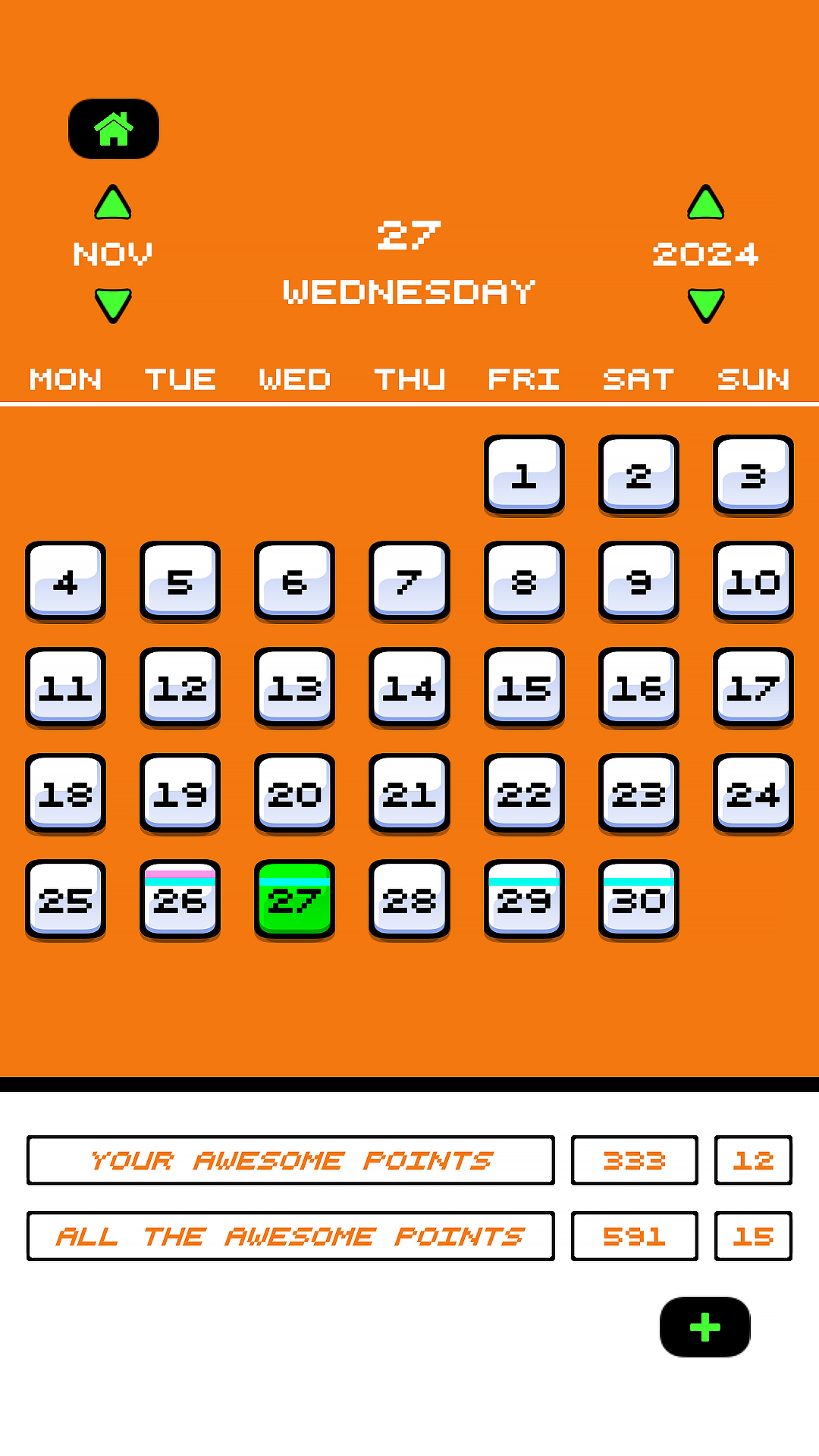This screenshot has height=1456, width=819.
Task: Click the 333 points counter
Action: pyautogui.click(x=634, y=1160)
